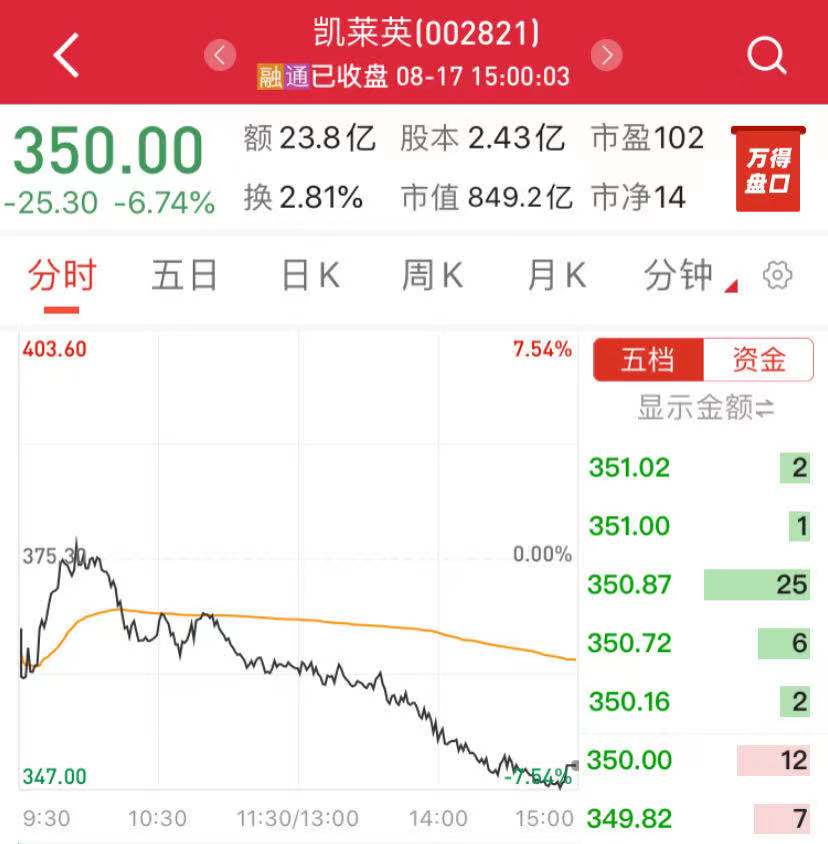This screenshot has width=828, height=844.
Task: Switch to the 日K chart tab
Action: (310, 275)
